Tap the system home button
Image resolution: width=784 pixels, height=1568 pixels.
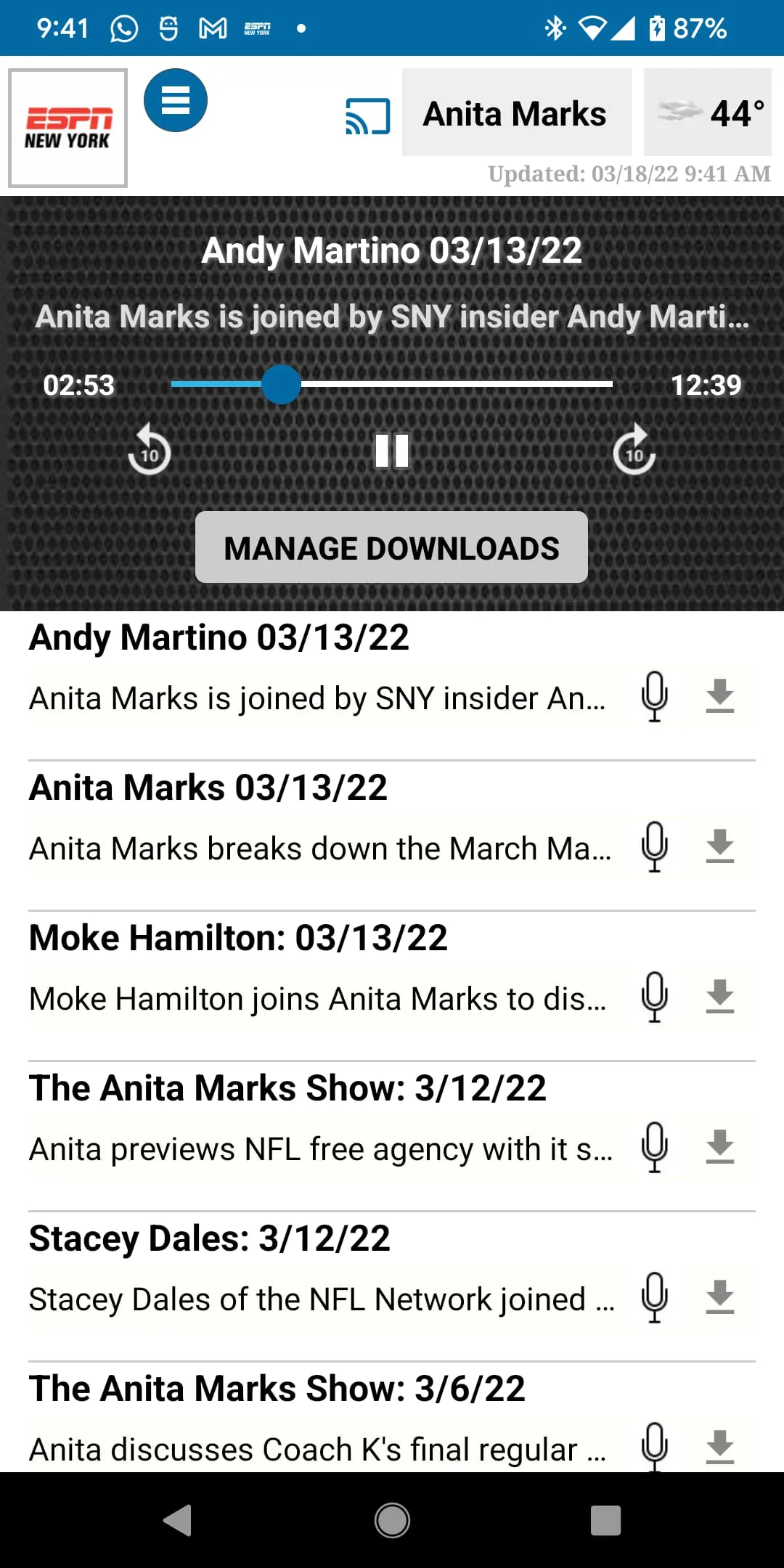[x=392, y=1520]
